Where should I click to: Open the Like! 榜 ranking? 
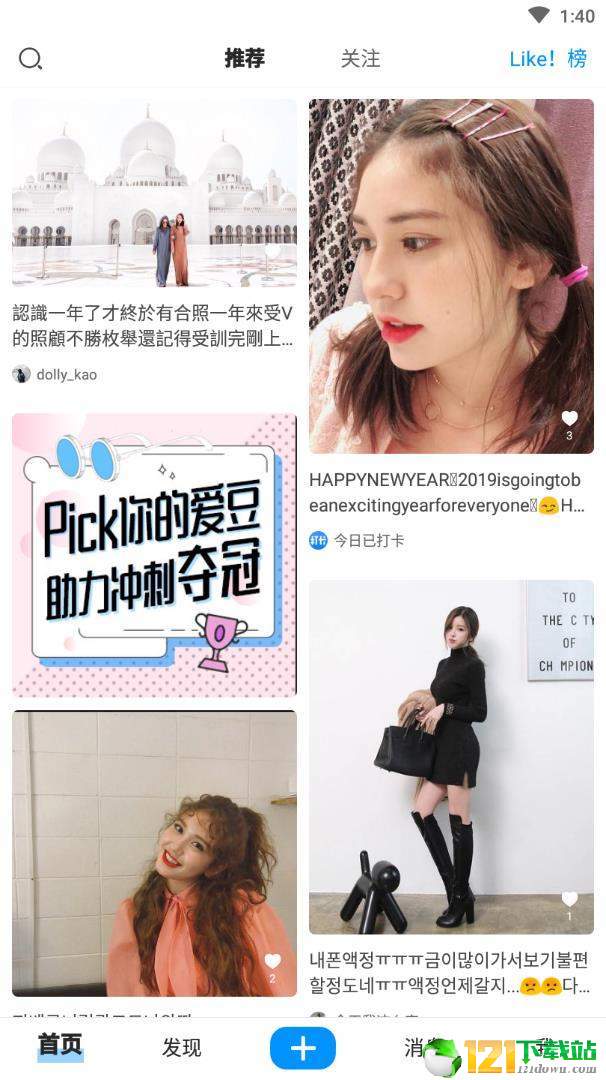click(x=548, y=59)
